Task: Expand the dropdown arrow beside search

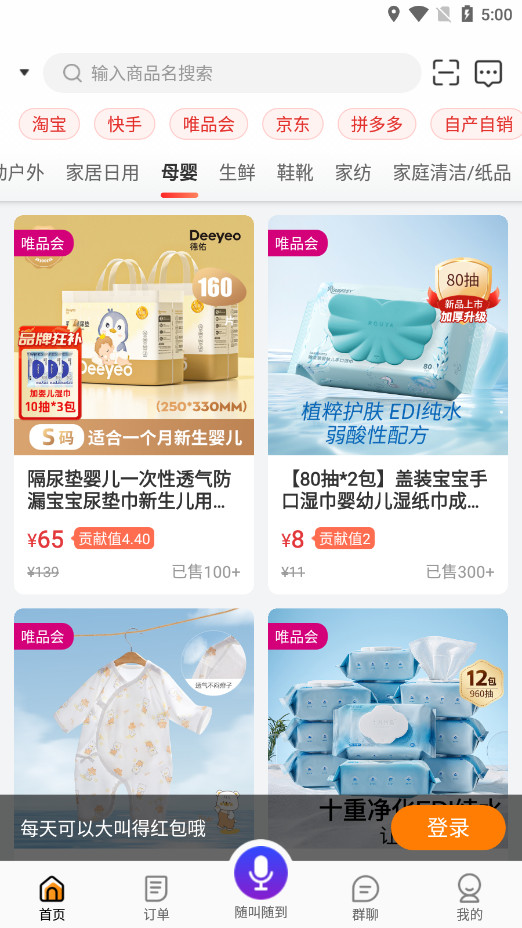Action: pos(24,72)
